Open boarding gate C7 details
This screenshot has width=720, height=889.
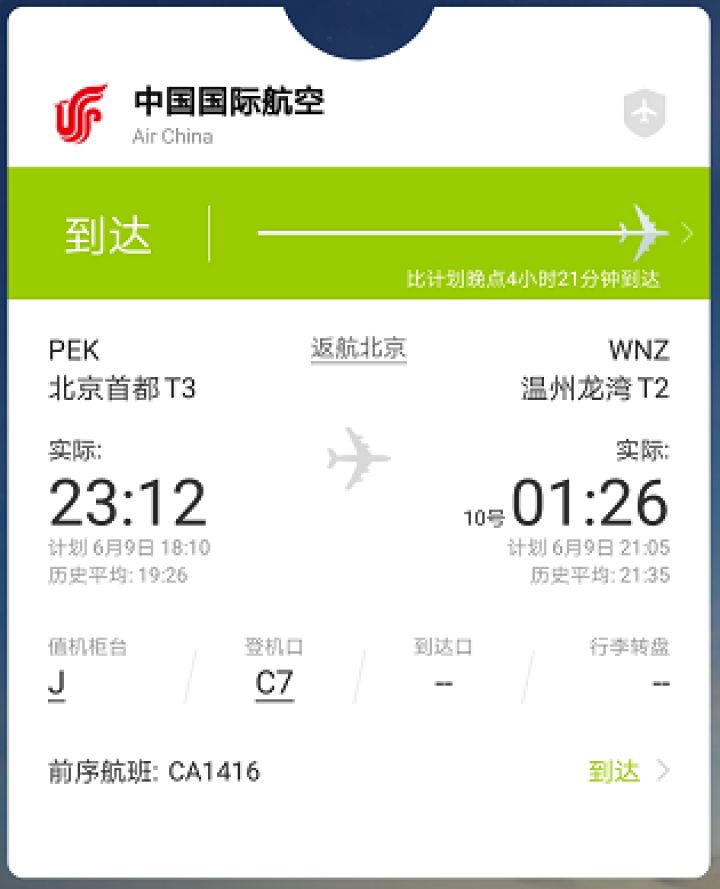[274, 683]
